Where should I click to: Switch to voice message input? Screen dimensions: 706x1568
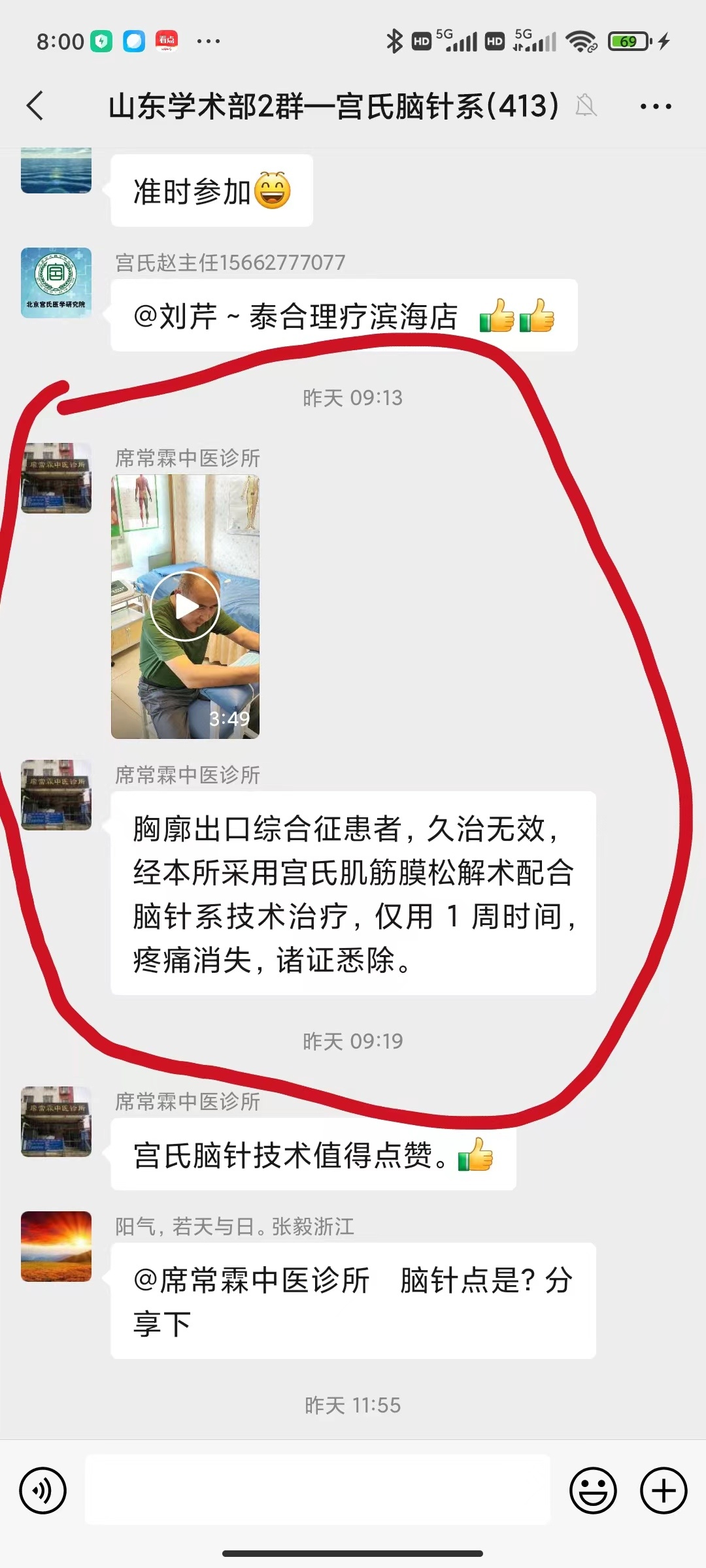(43, 1491)
